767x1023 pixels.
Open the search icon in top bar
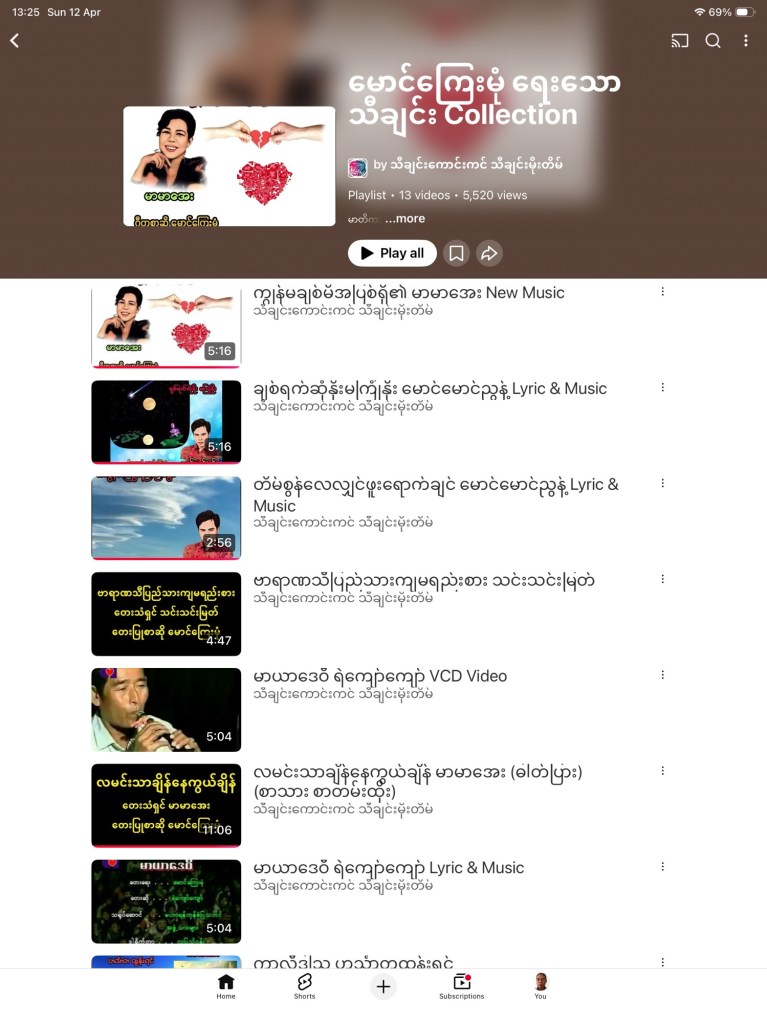coord(713,41)
